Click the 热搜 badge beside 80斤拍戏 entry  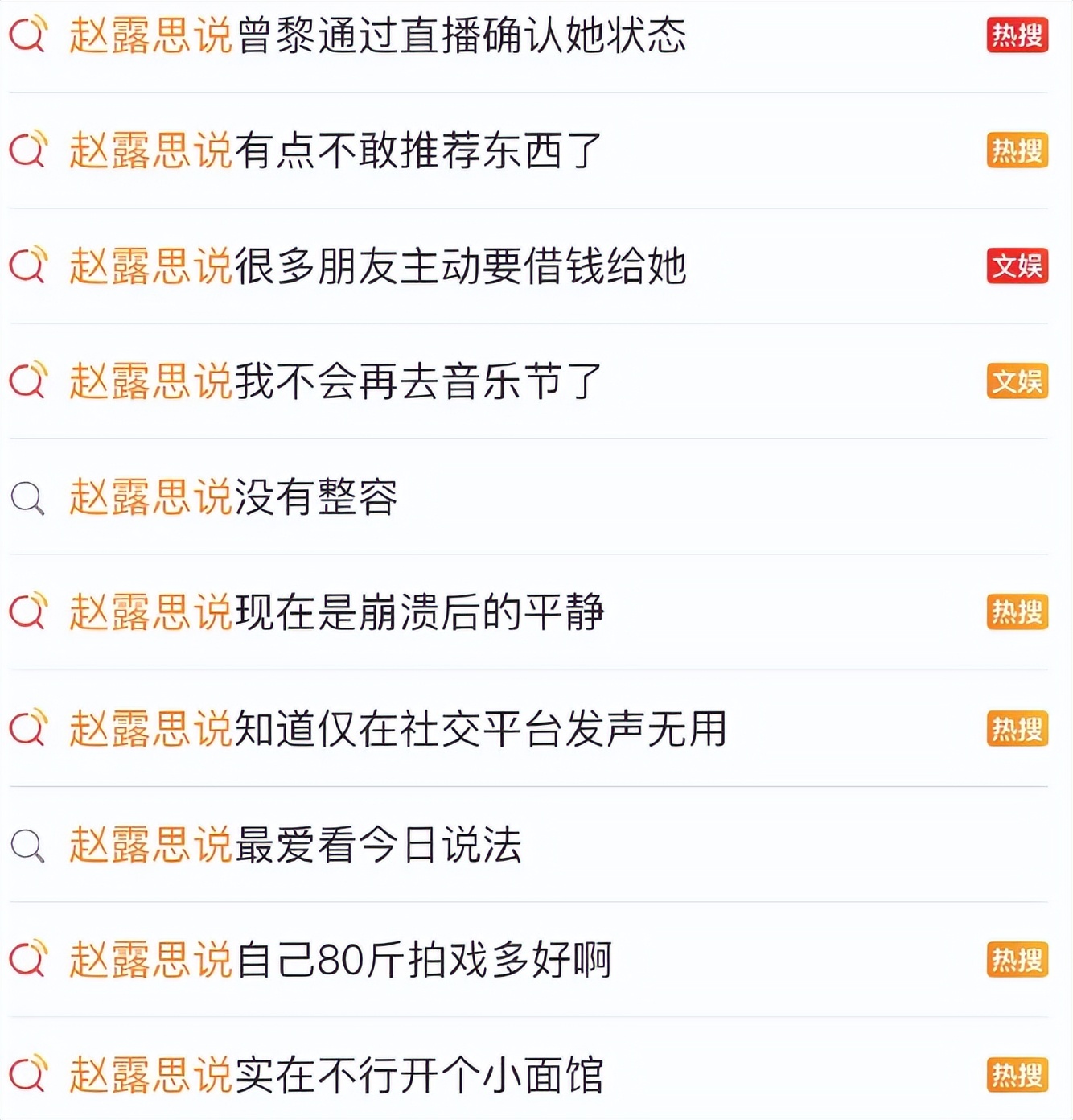(1018, 960)
